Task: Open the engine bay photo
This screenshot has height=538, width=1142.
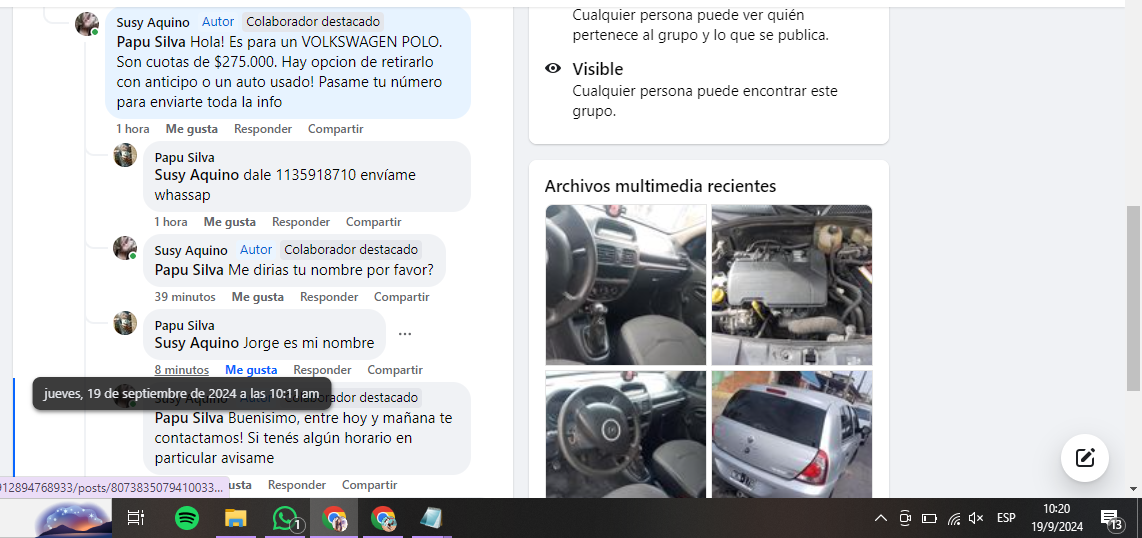Action: click(x=791, y=285)
